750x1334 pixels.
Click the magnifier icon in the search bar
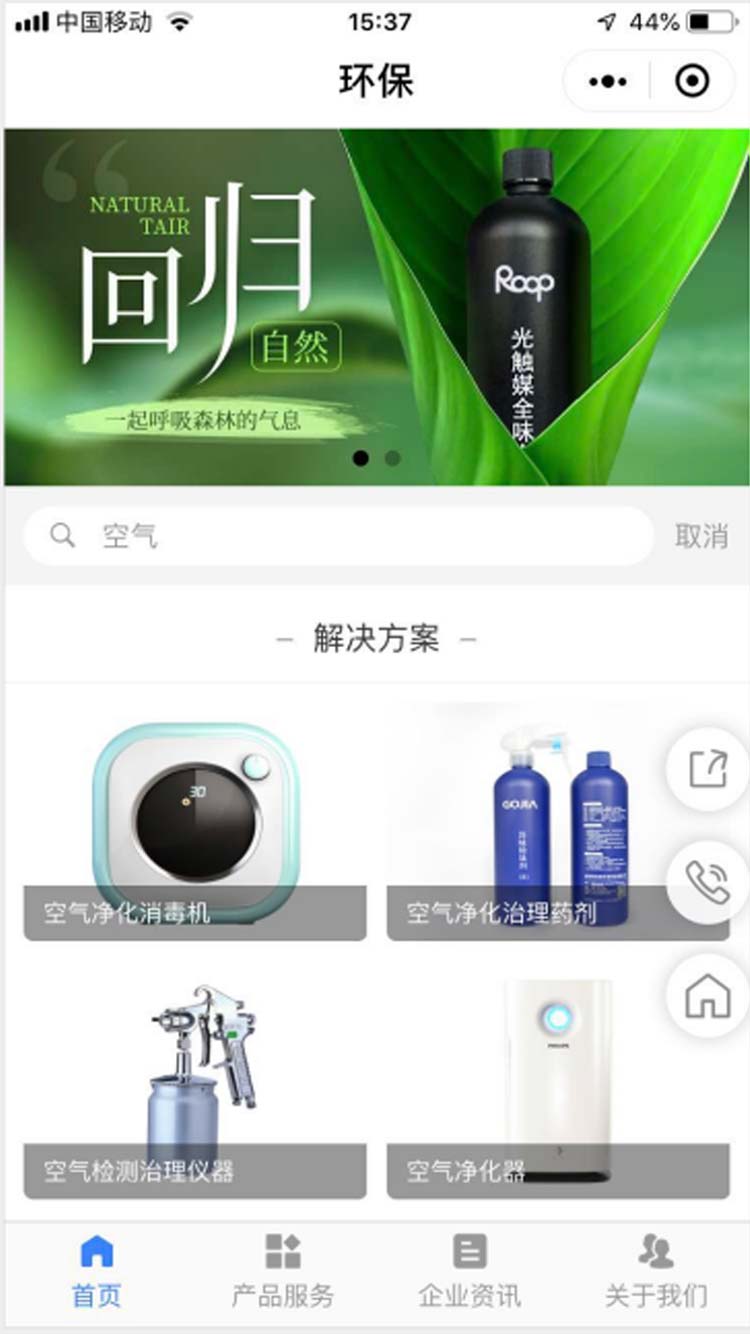click(62, 536)
